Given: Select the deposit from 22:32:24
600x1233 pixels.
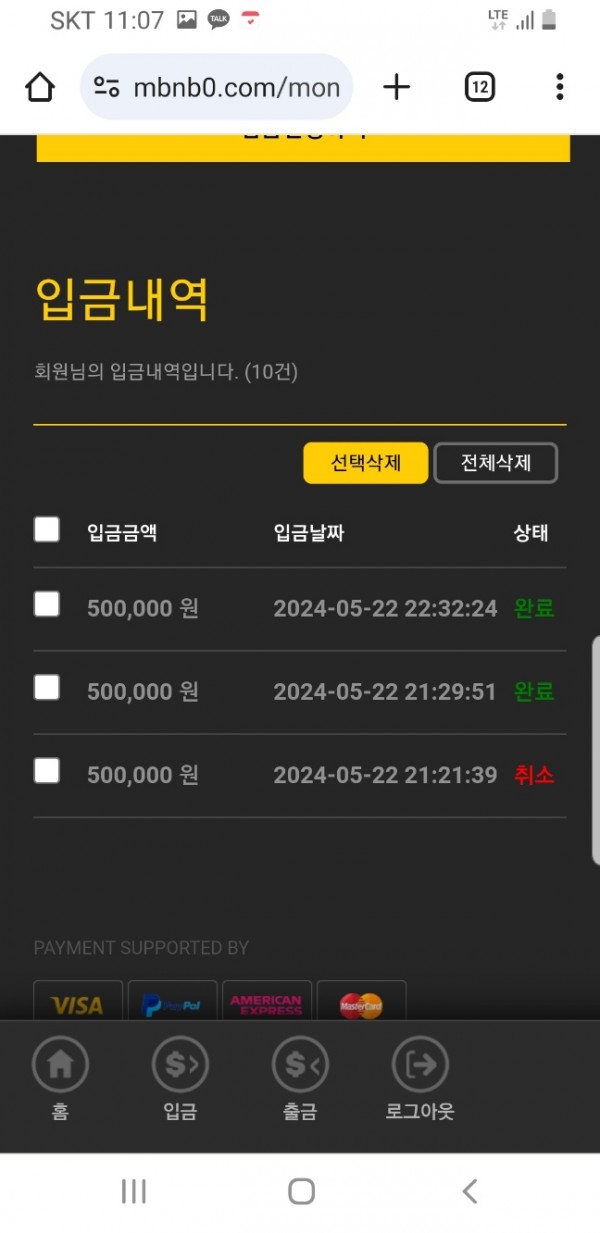Looking at the screenshot, I should (x=47, y=604).
